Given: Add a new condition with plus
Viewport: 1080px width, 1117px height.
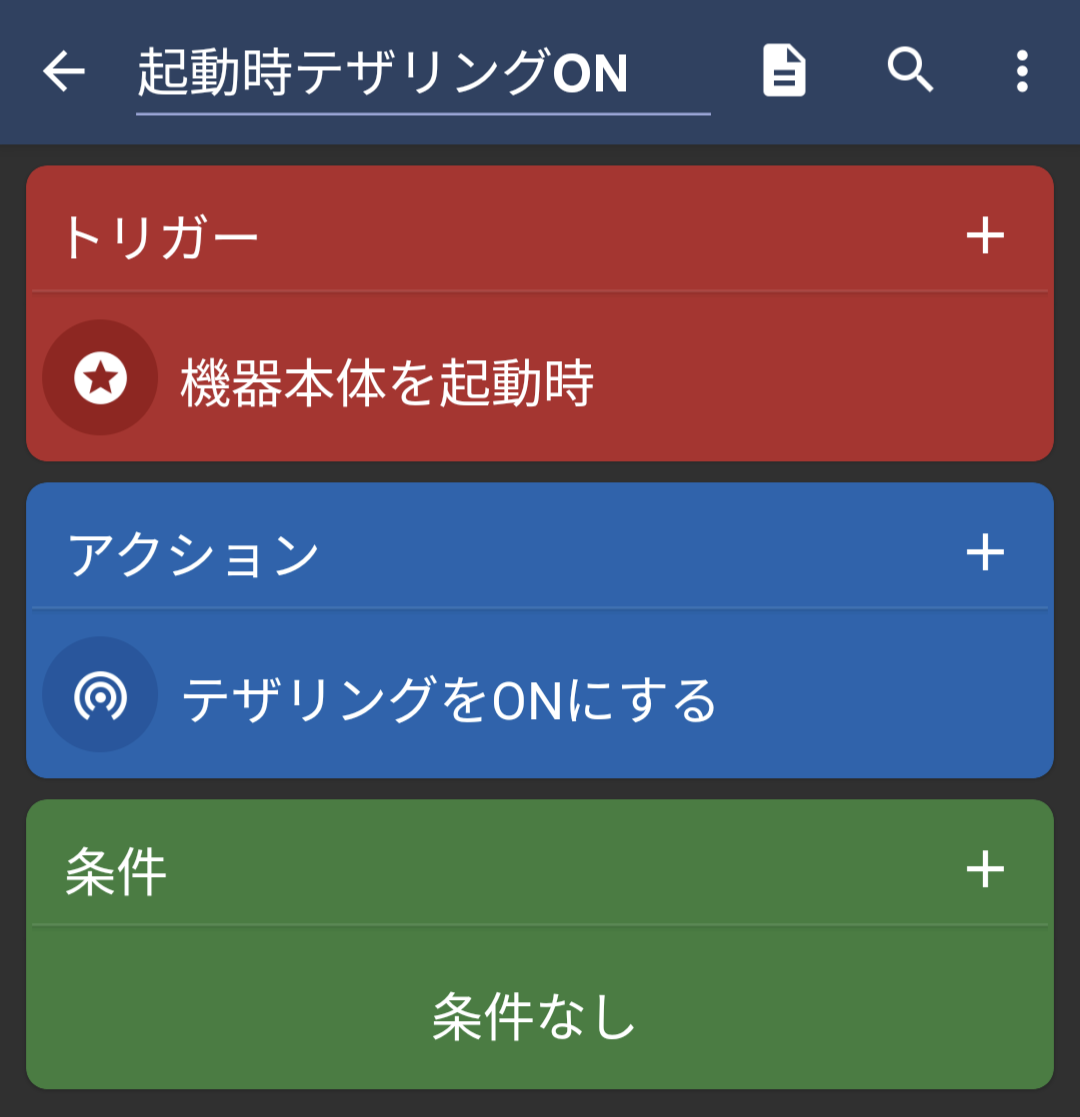Looking at the screenshot, I should 985,870.
